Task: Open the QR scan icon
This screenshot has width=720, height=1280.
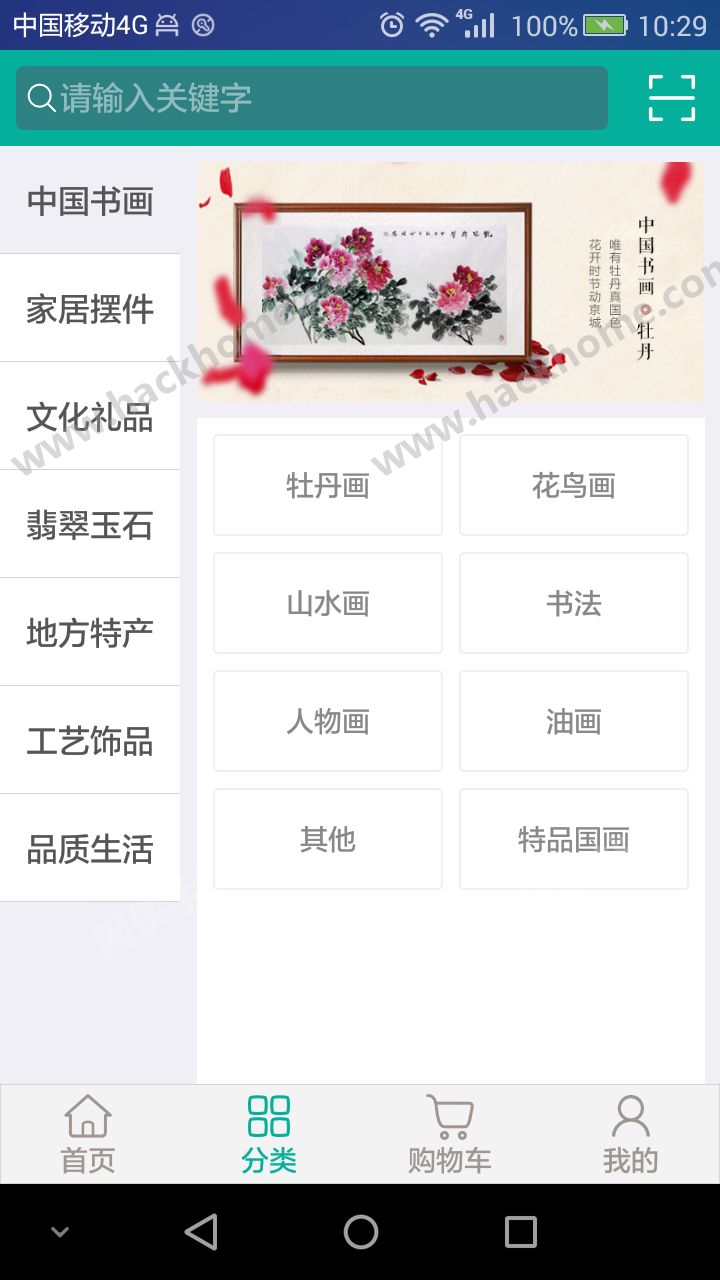Action: click(672, 98)
